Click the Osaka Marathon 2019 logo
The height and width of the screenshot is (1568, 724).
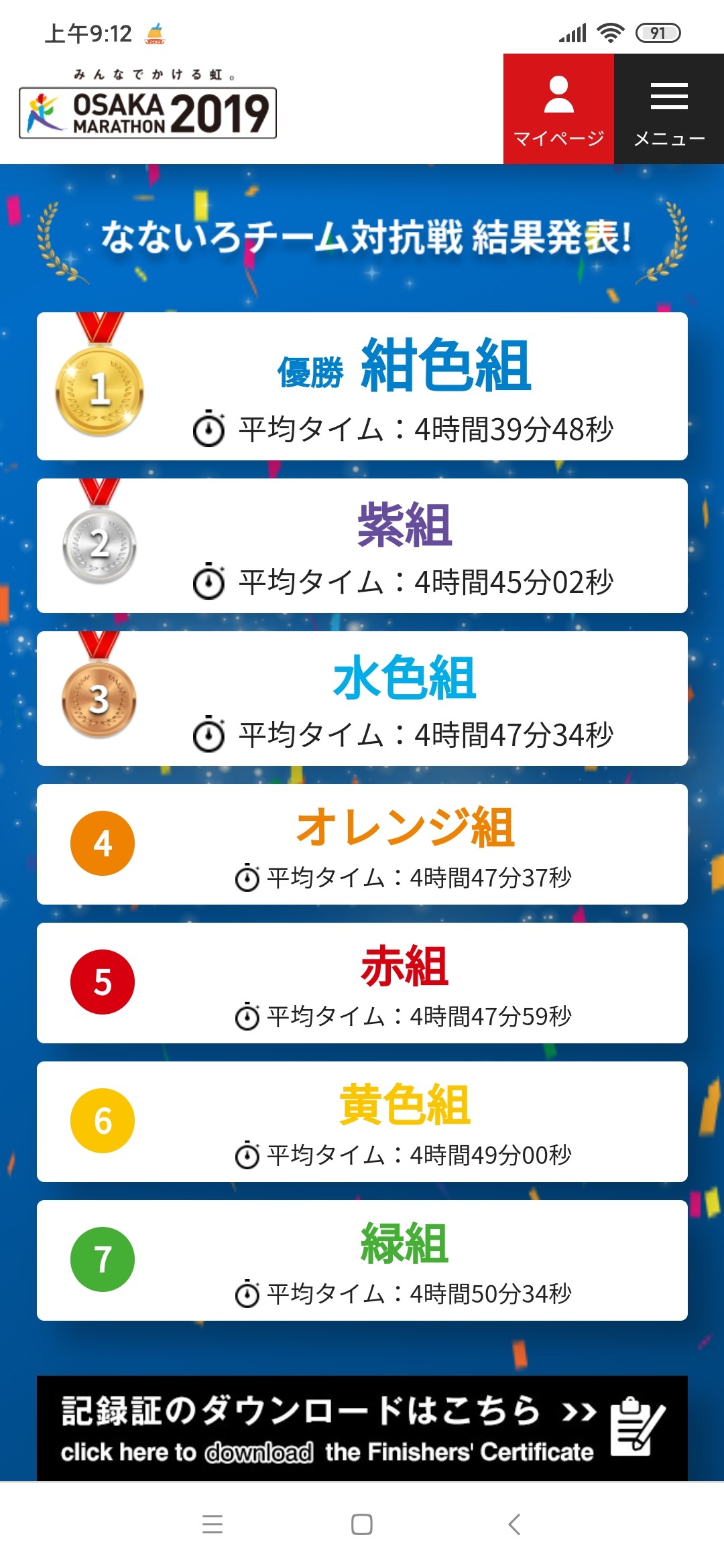click(x=147, y=111)
